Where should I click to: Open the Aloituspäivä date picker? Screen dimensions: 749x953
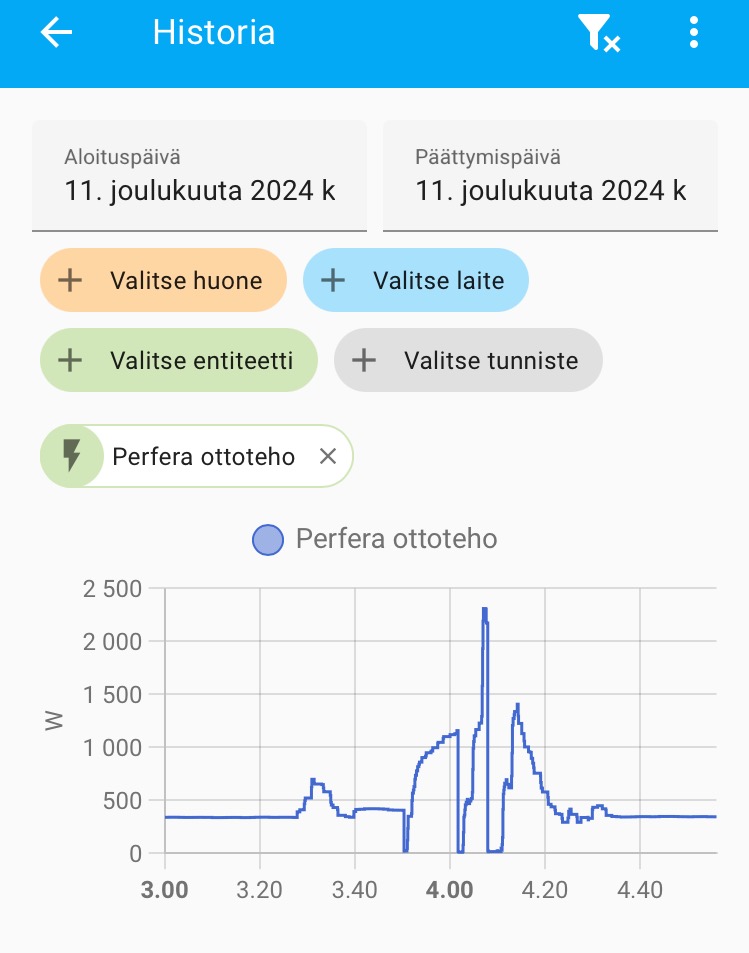(x=199, y=176)
